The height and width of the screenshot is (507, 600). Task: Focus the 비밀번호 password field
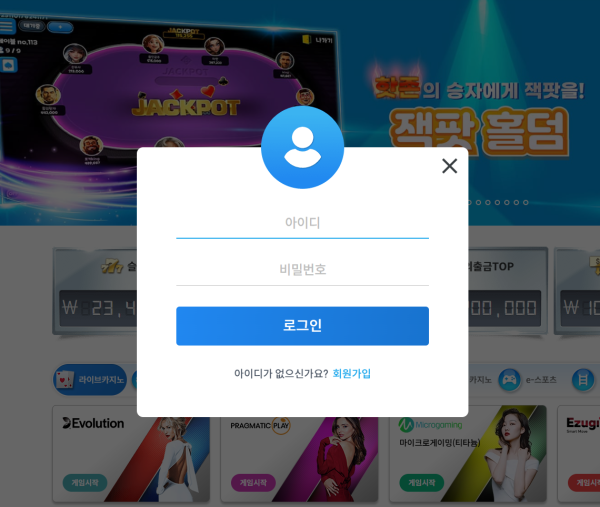coord(302,269)
